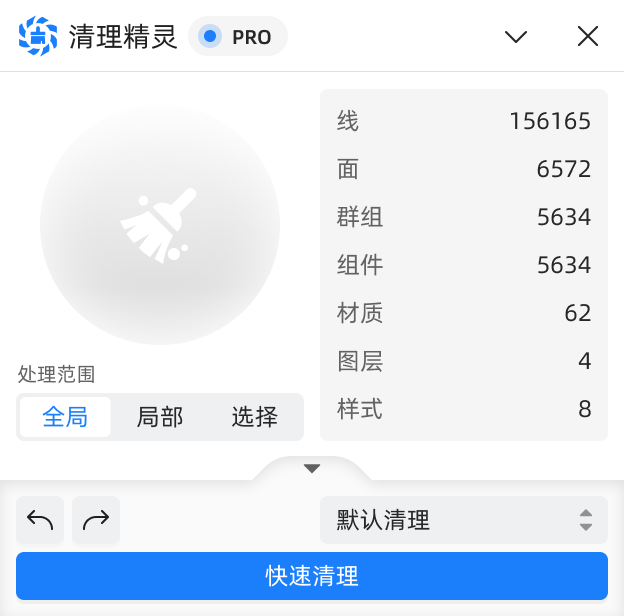Screen dimensions: 624x616
Task: Collapse the panel with the top chevron
Action: (x=516, y=37)
